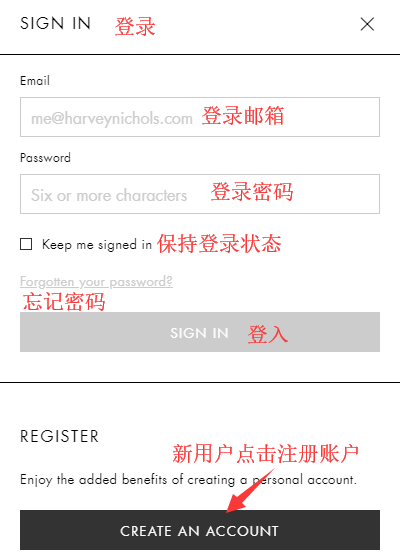Open the Forgotten your password link
Screen dimensions: 400x557
(x=96, y=282)
